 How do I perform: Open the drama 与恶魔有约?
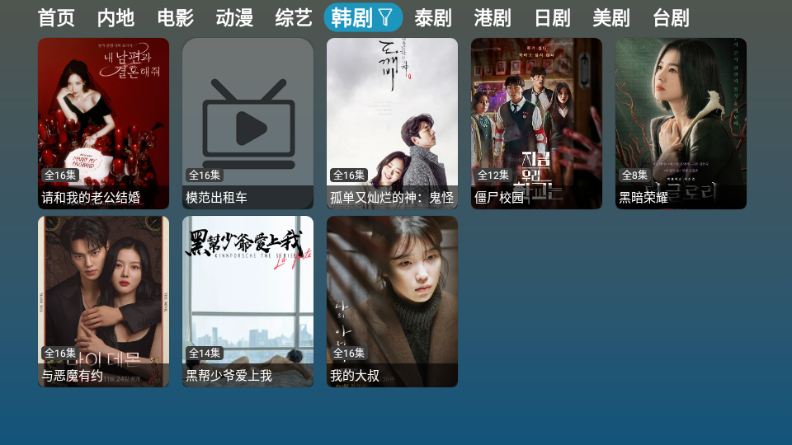pos(104,301)
